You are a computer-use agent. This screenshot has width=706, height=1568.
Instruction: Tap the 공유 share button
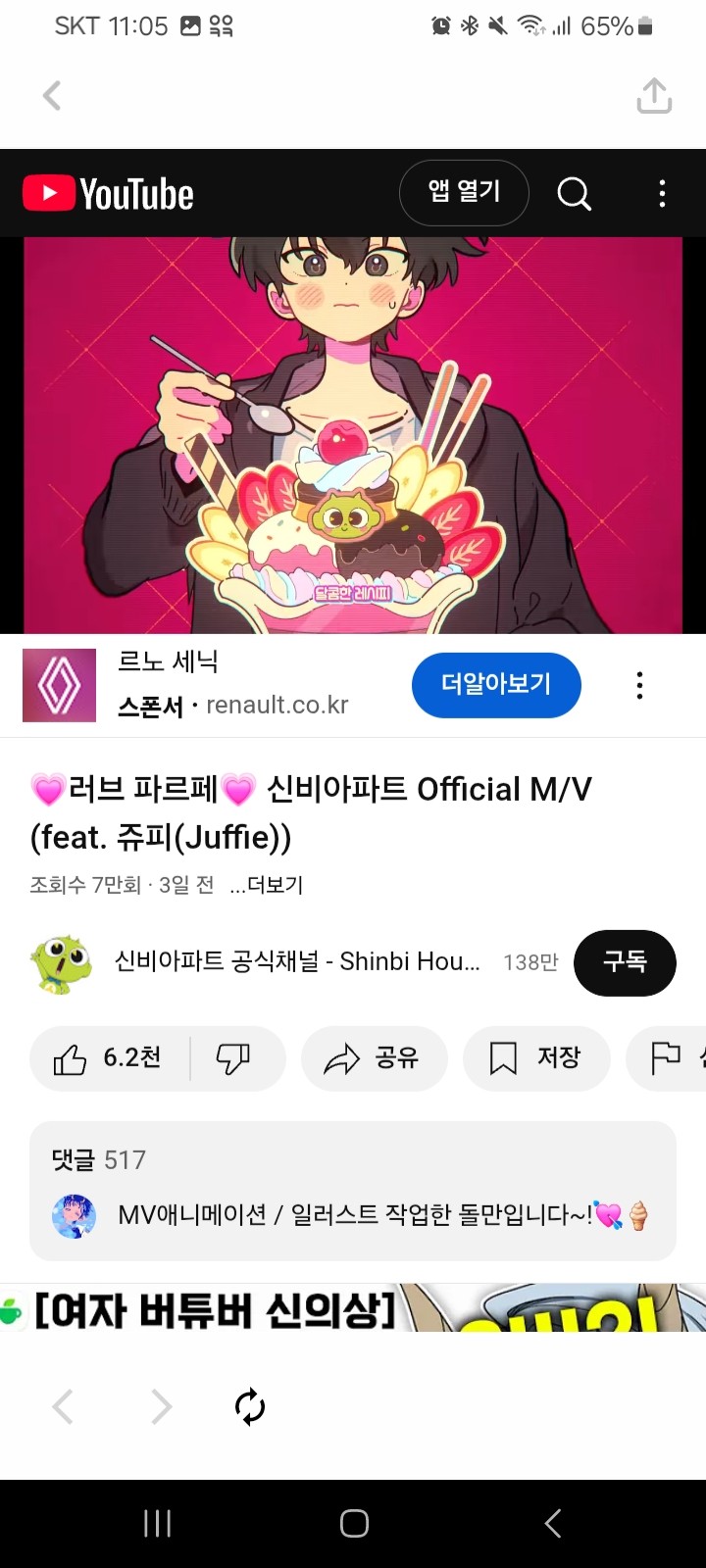pyautogui.click(x=374, y=1058)
